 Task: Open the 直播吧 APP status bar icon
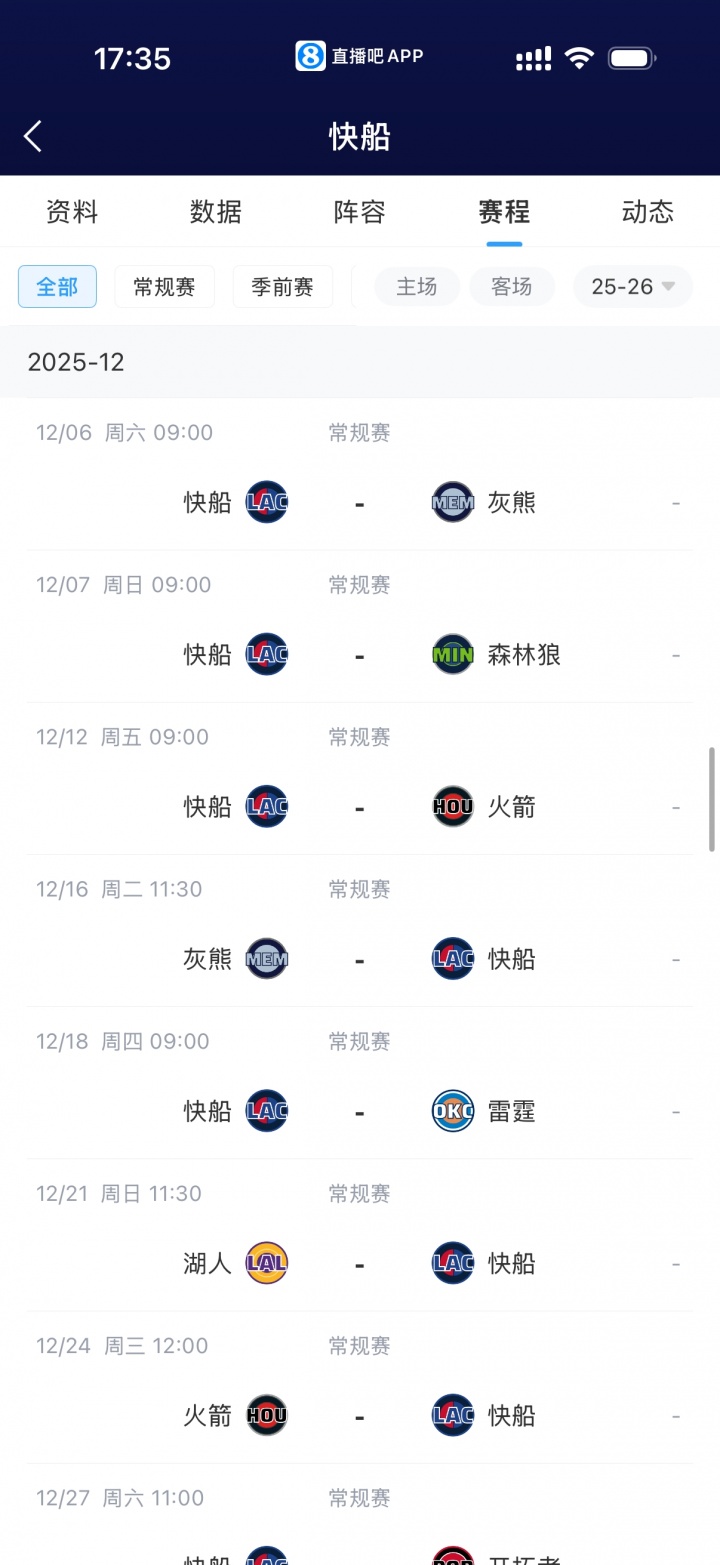click(x=309, y=57)
